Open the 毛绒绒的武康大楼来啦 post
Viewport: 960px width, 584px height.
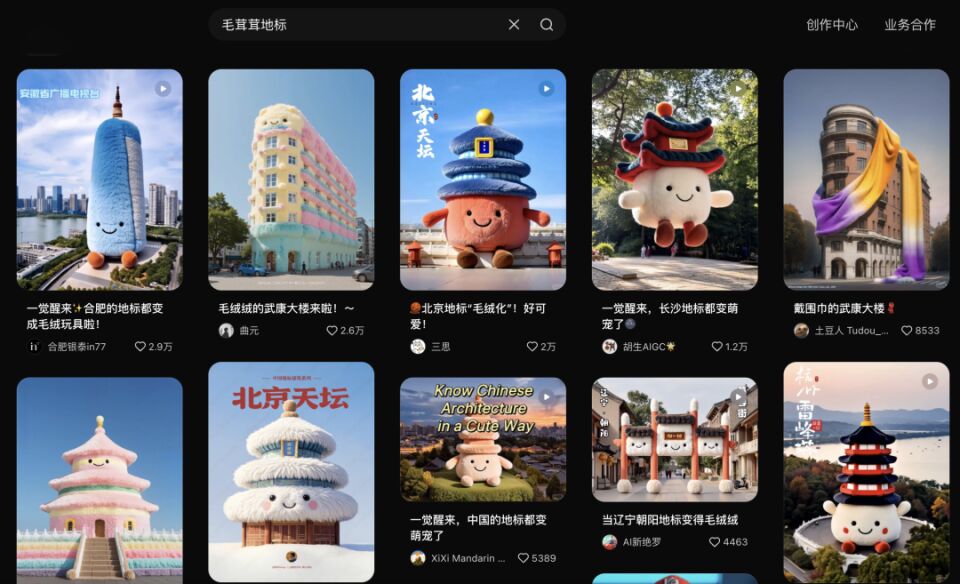point(291,180)
